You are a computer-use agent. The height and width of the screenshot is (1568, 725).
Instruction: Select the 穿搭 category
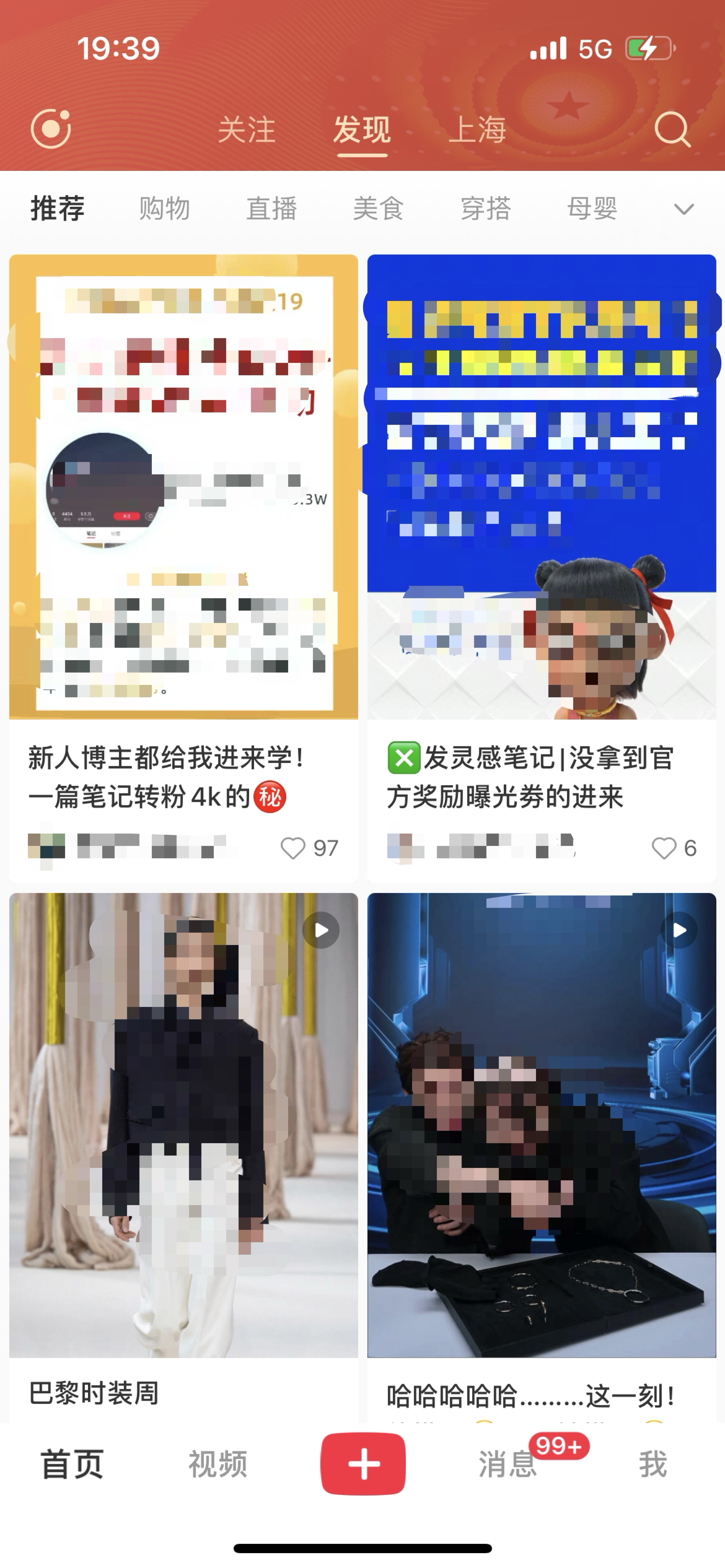coord(486,209)
